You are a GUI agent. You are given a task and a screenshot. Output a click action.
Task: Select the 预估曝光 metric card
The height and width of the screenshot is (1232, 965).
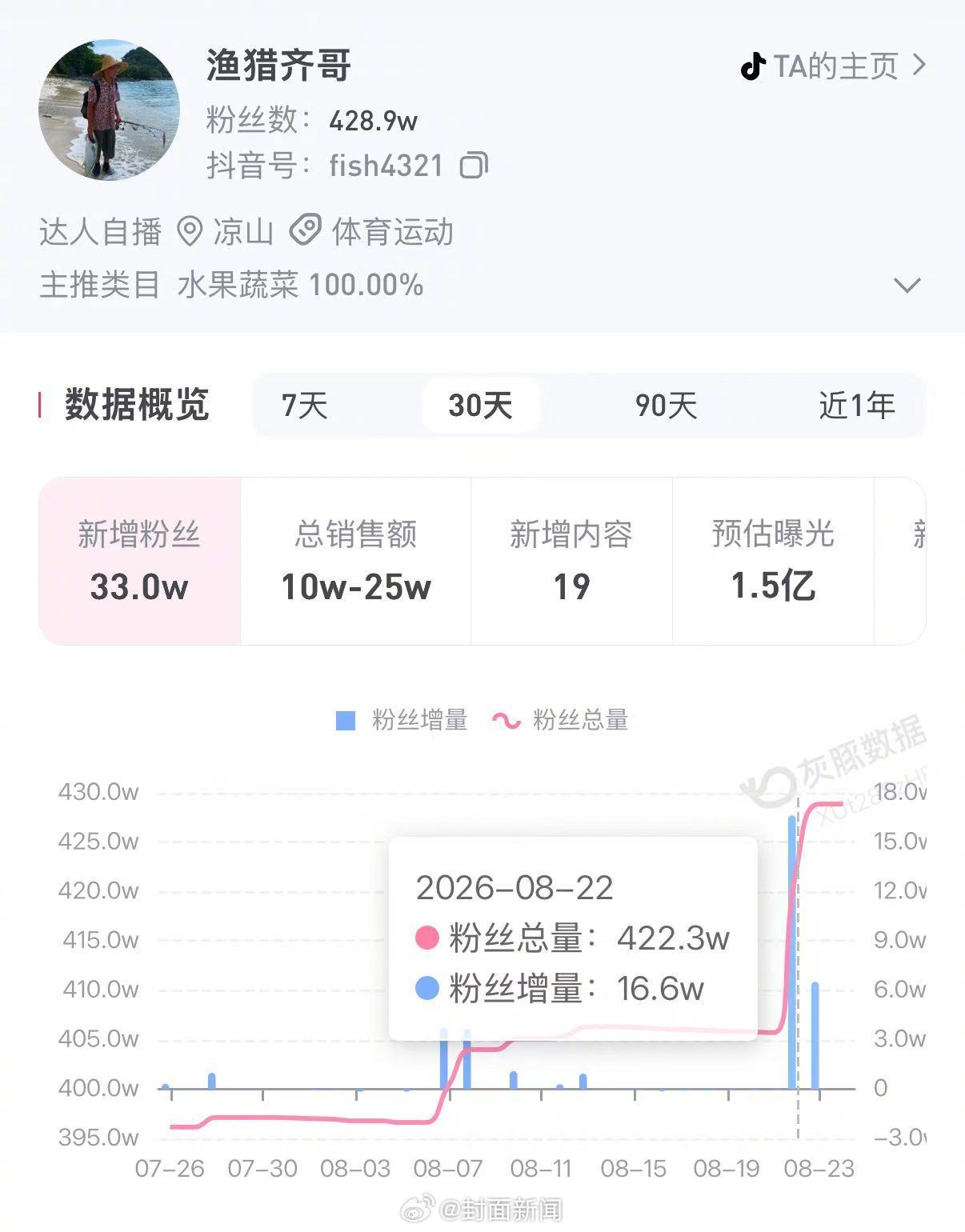[773, 562]
